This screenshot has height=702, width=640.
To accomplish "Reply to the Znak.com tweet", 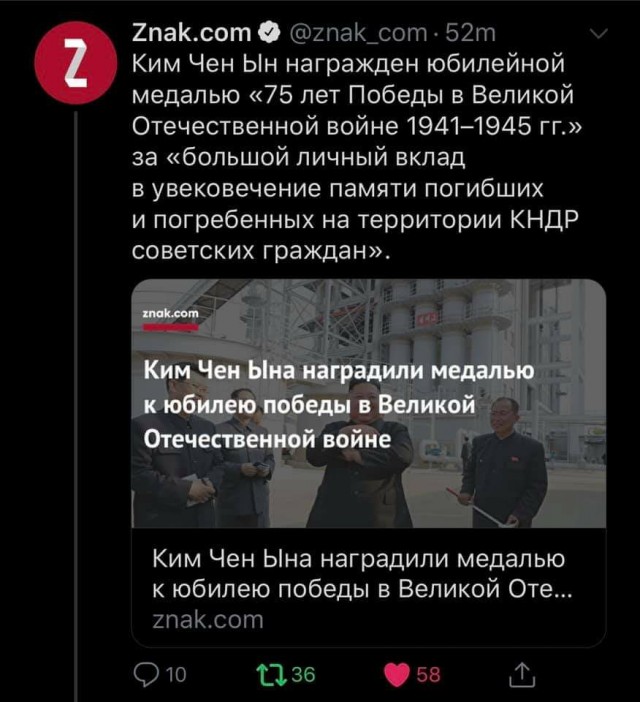I will (146, 674).
